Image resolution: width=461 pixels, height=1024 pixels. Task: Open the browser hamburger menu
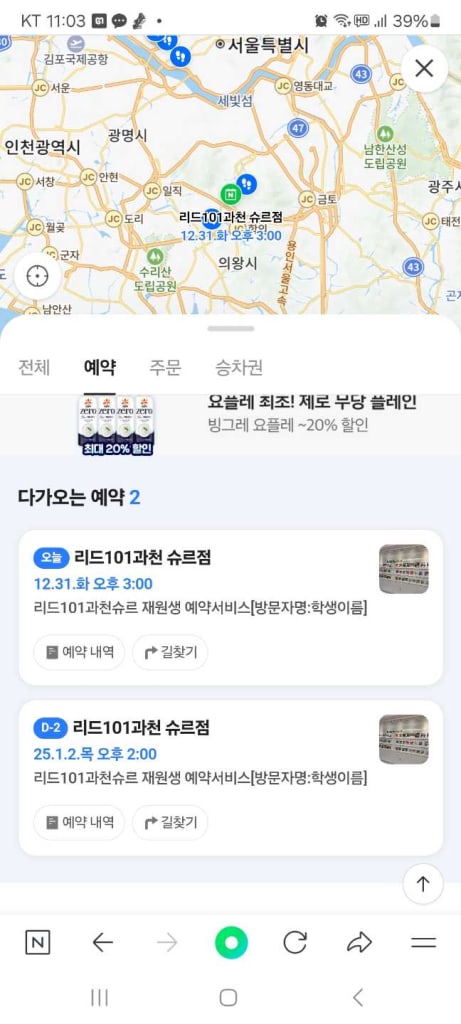click(x=424, y=942)
